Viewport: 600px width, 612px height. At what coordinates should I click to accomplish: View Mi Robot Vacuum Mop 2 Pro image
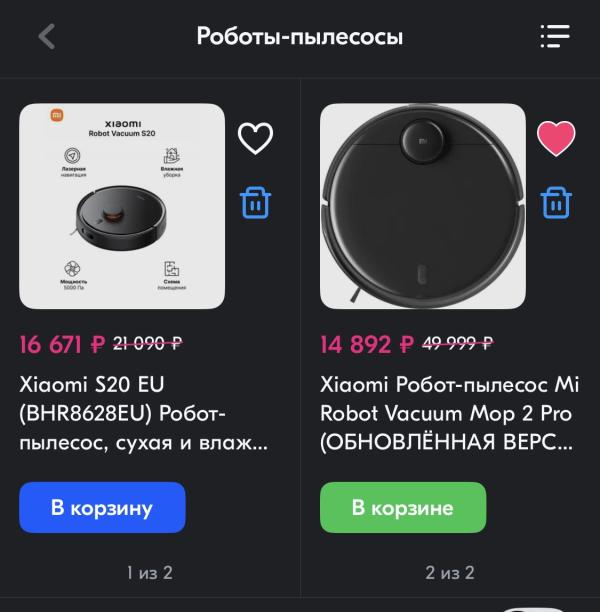point(422,206)
